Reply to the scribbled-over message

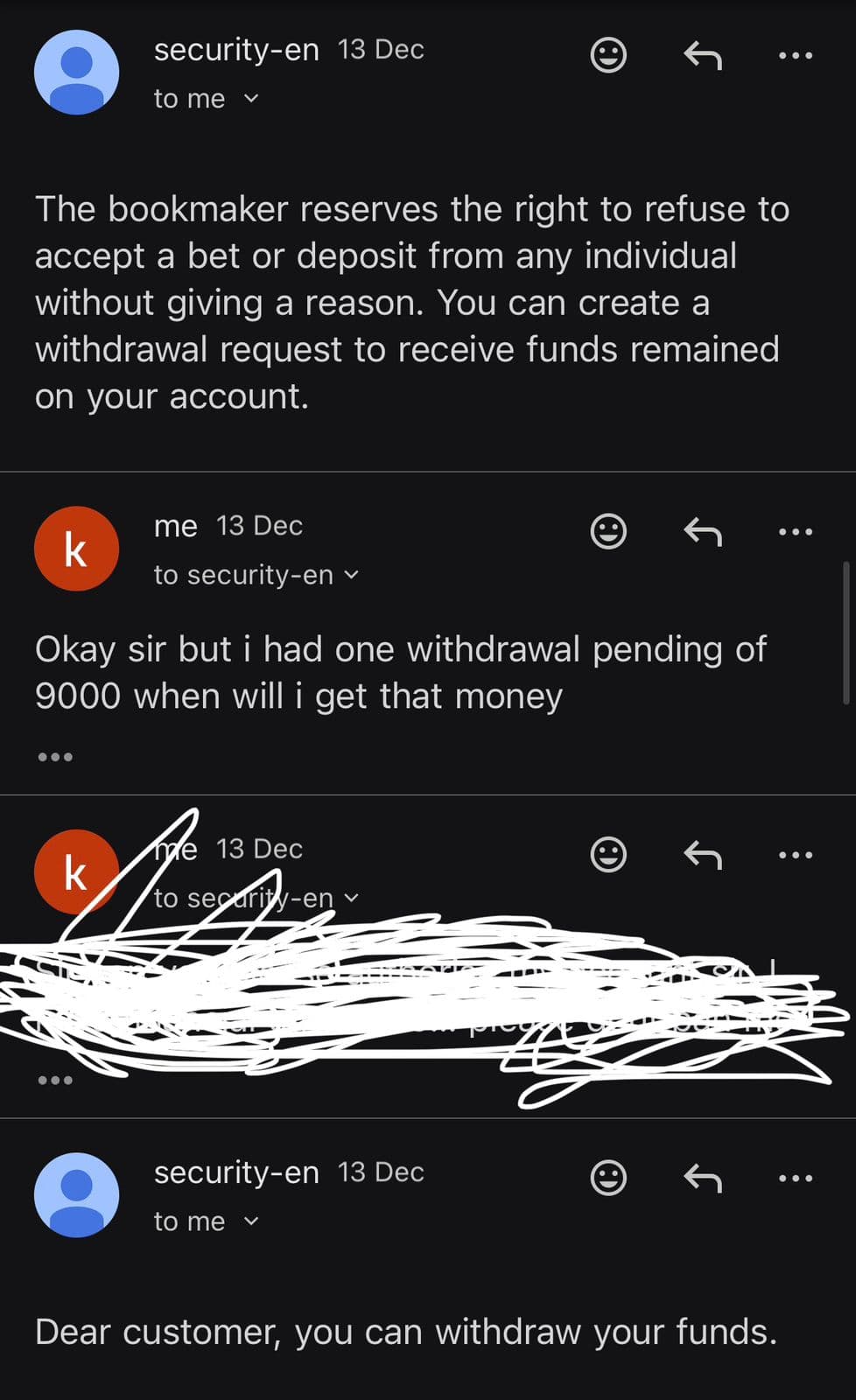tap(702, 854)
